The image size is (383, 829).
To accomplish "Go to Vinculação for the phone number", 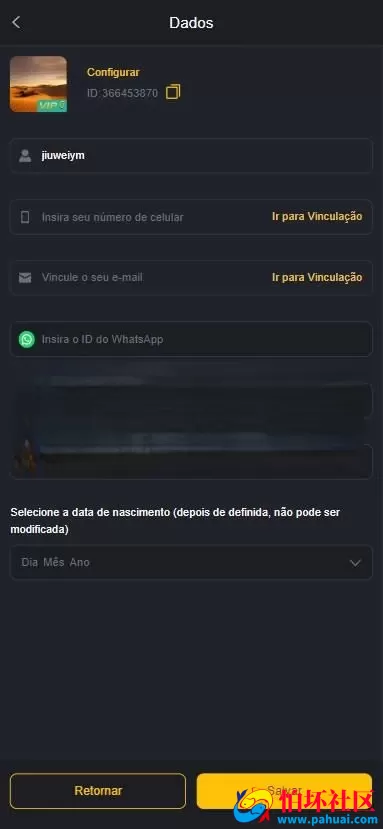I will click(317, 216).
